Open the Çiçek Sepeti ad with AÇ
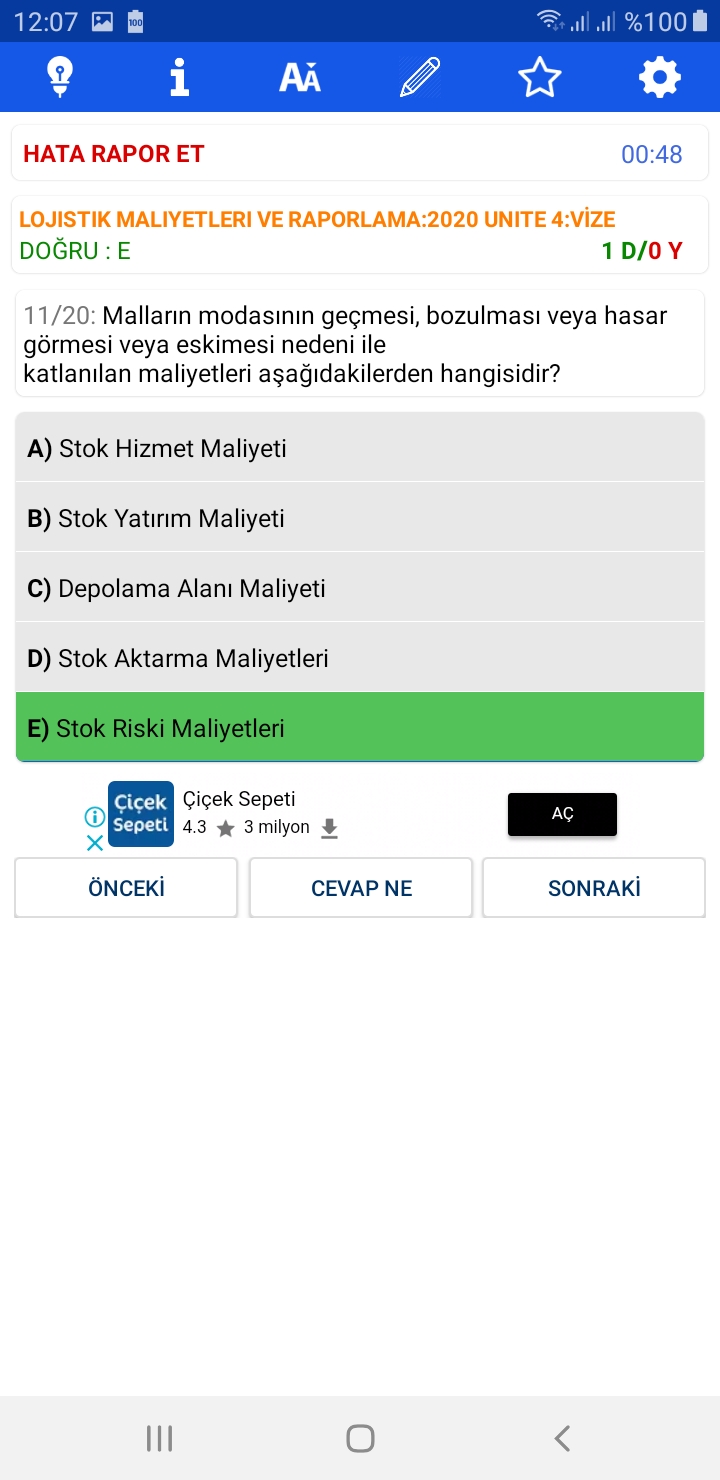The height and width of the screenshot is (1480, 720). 562,814
